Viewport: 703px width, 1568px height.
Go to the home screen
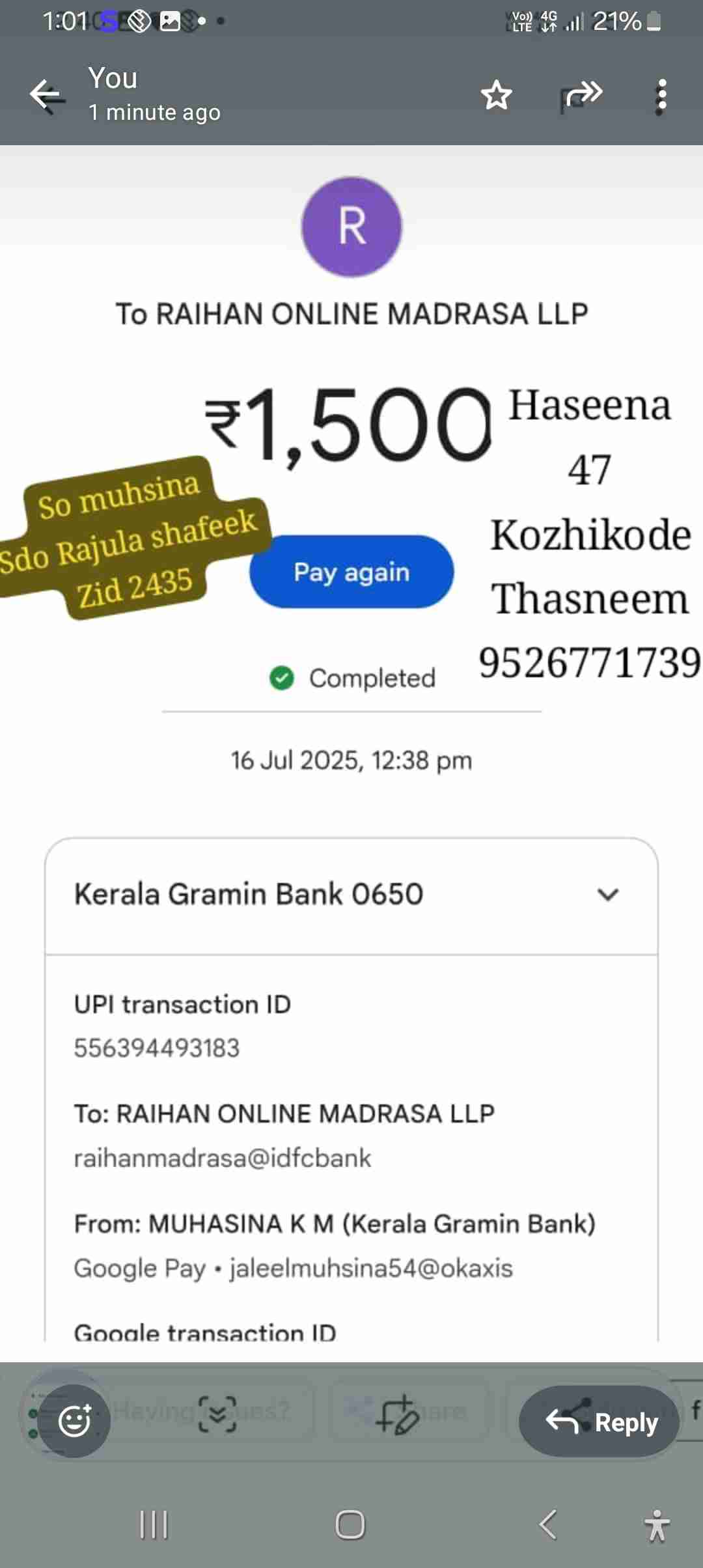350,1525
